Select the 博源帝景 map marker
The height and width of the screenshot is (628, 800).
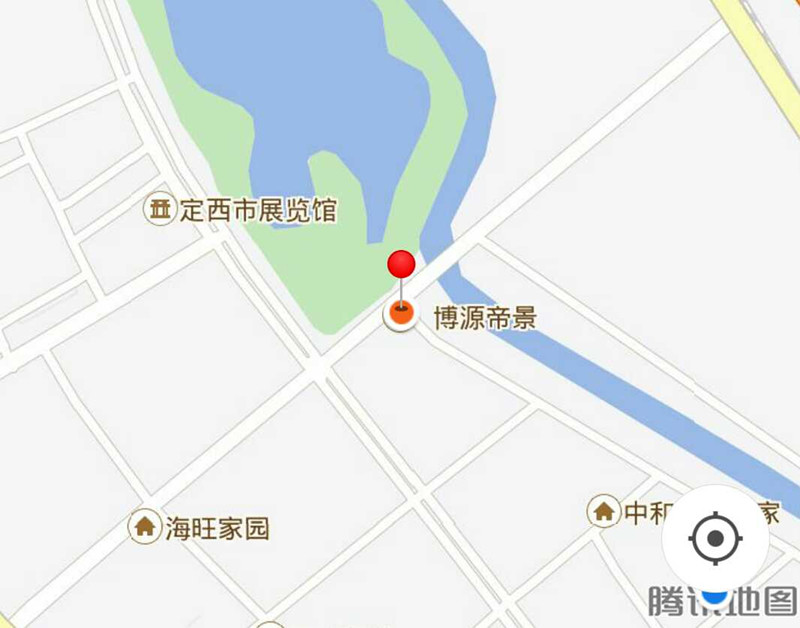point(401,316)
